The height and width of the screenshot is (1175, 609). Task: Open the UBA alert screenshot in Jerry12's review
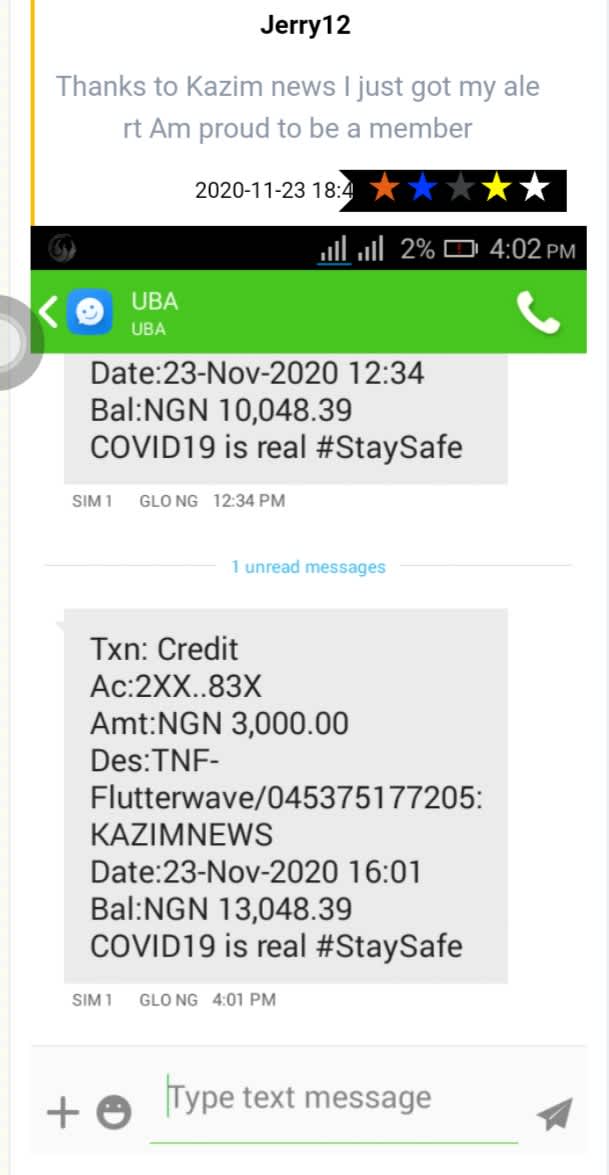coord(308,690)
